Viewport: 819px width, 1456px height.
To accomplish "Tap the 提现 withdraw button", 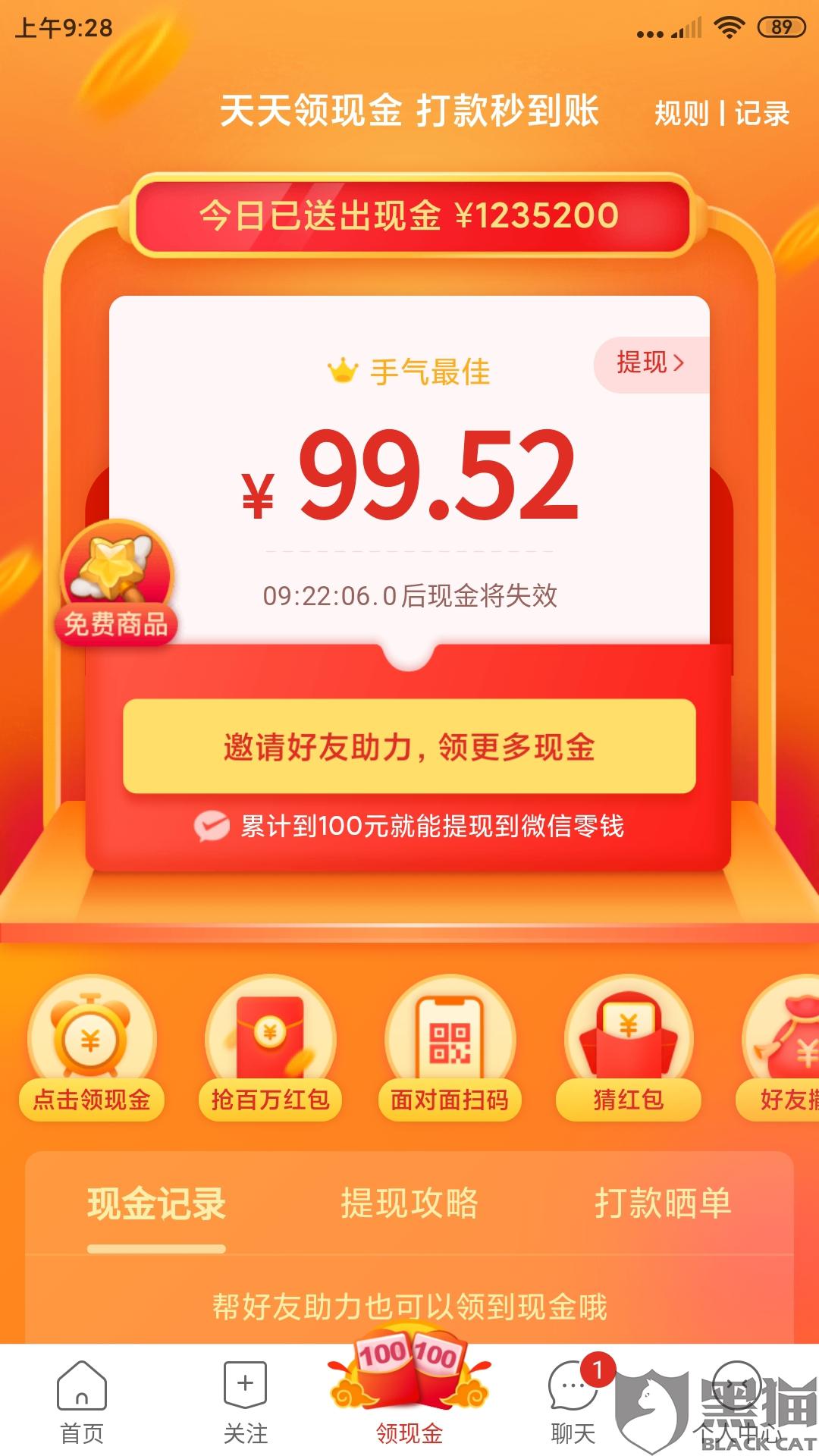I will tap(651, 363).
